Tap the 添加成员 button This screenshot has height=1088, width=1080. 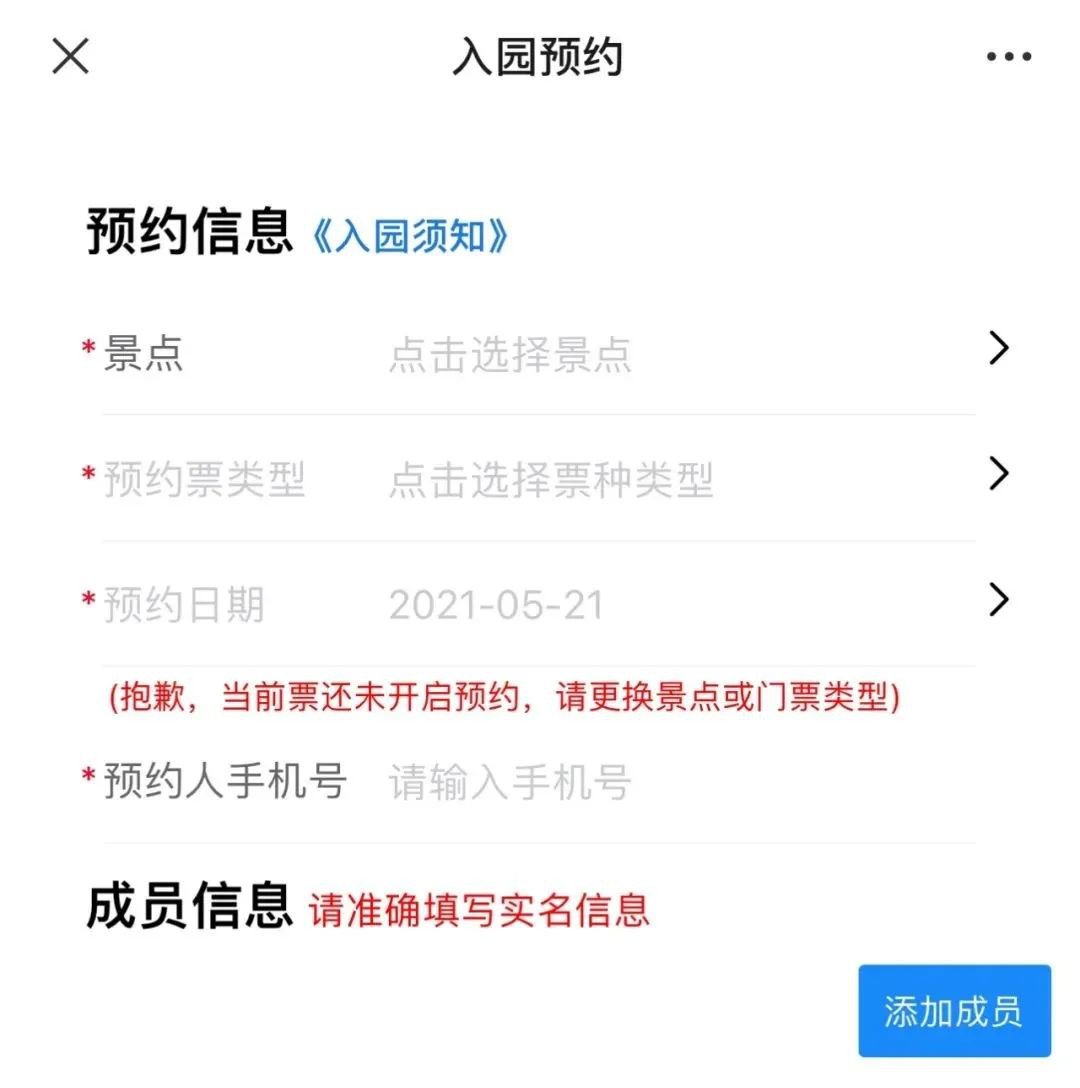click(x=953, y=1011)
